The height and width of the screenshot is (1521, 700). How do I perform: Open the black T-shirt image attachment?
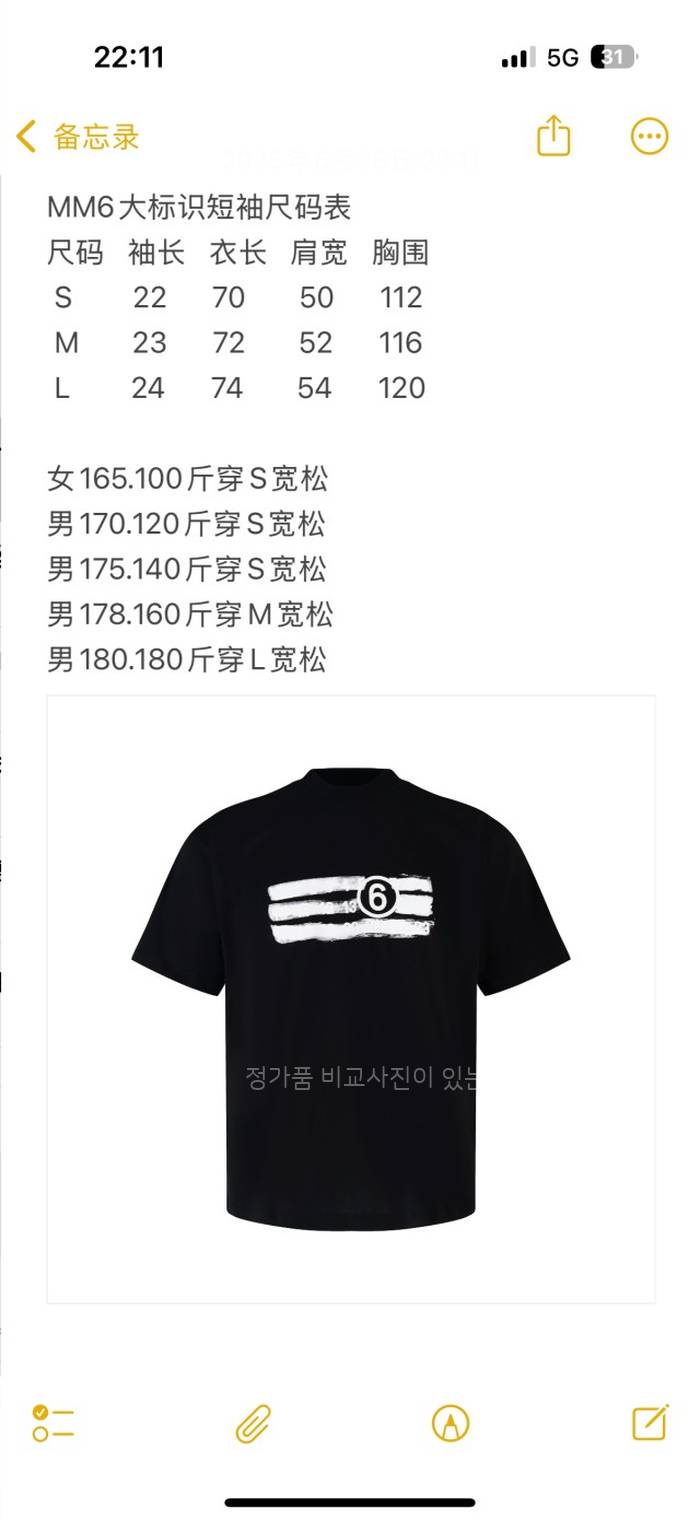[x=351, y=998]
